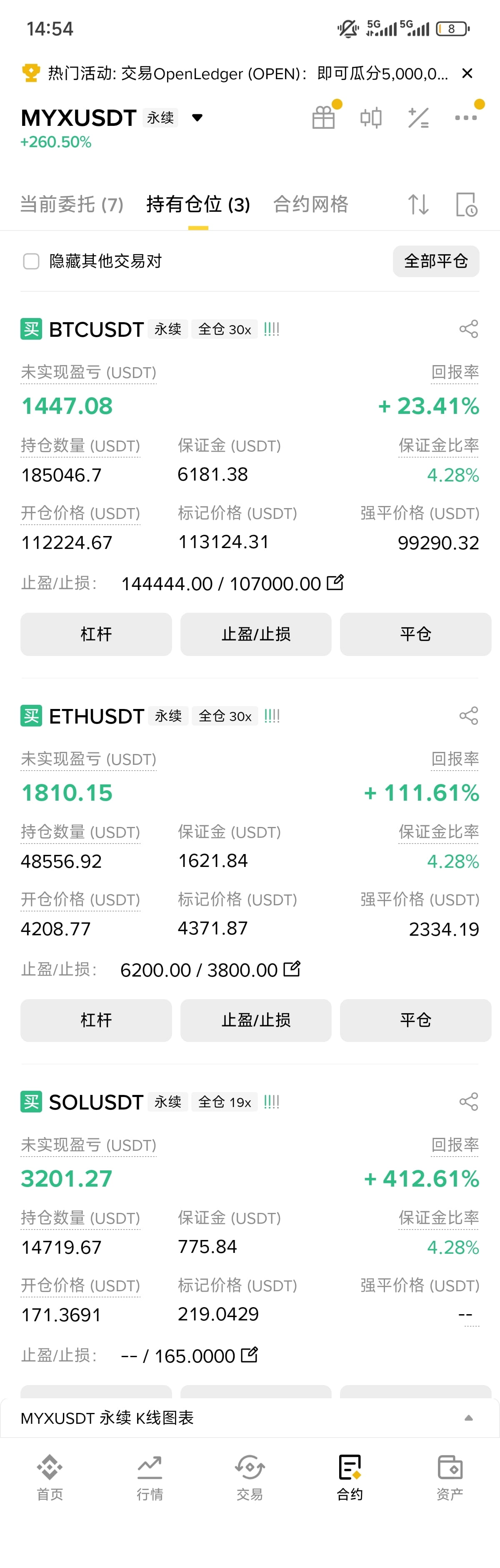Switch to 合约网格 tab
Viewport: 500px width, 1568px height.
[311, 205]
